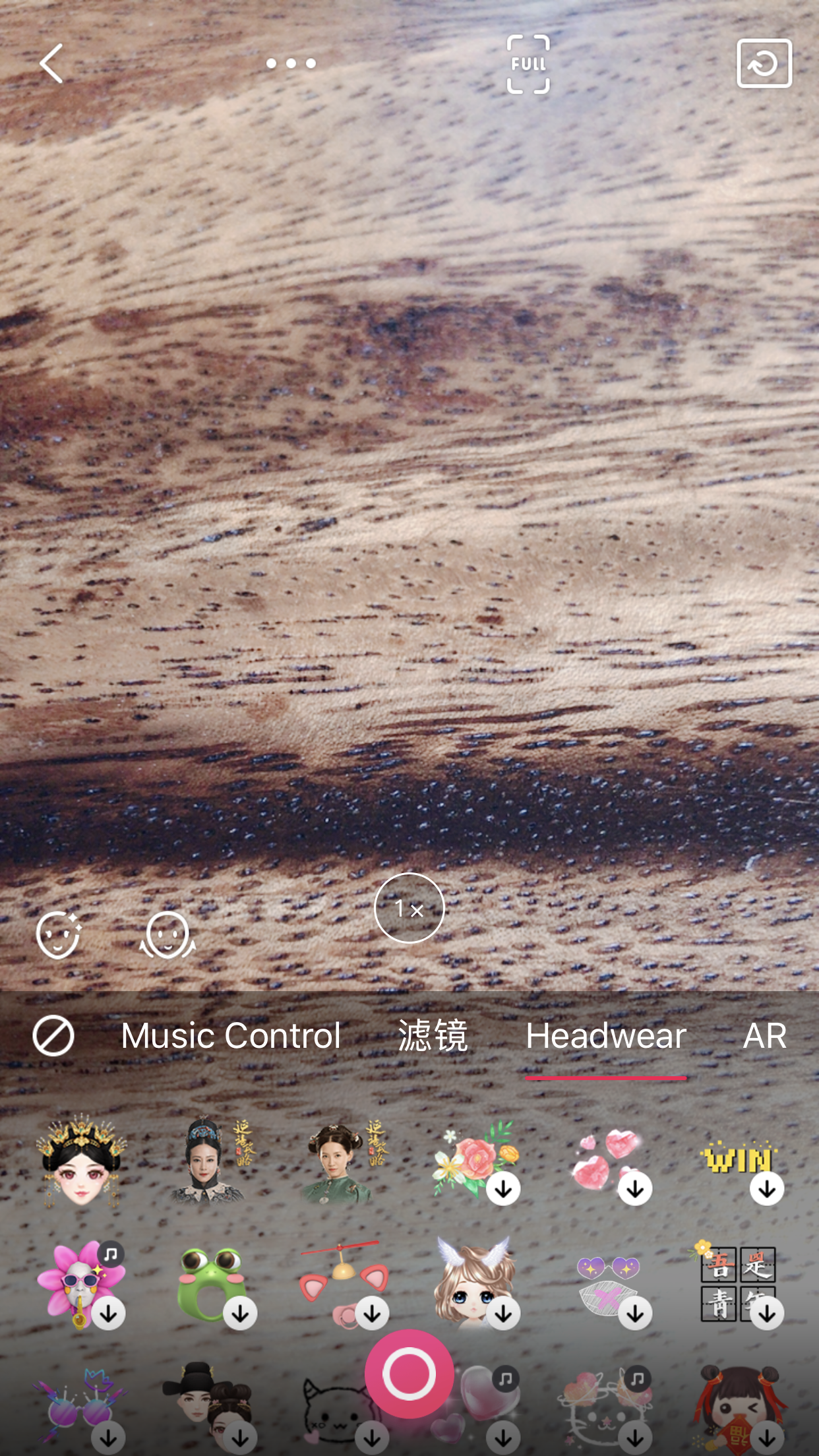Image resolution: width=819 pixels, height=1456 pixels.
Task: Open face reshape icon with smiley
Action: click(x=167, y=934)
